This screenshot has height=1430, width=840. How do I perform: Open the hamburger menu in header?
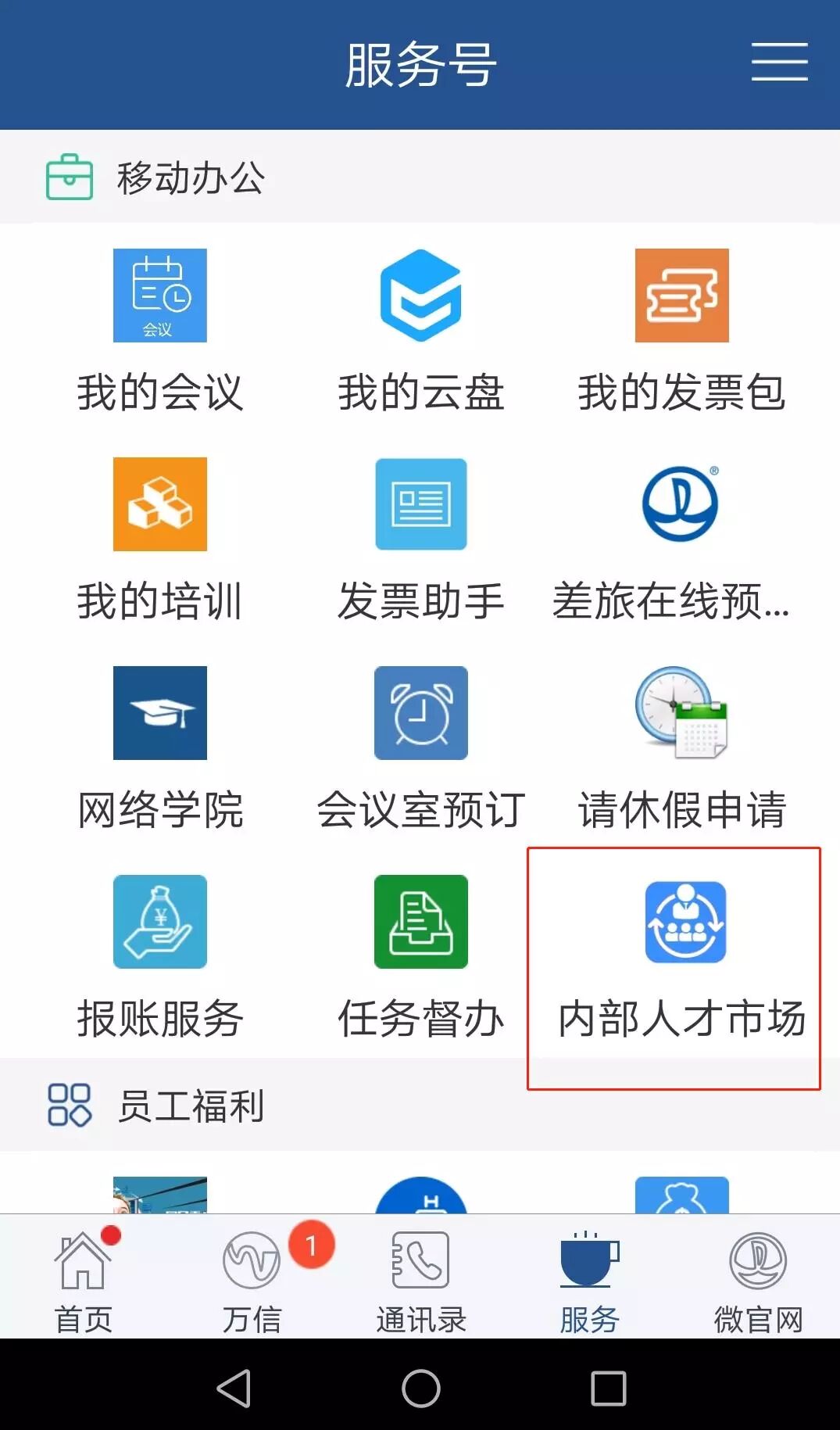click(779, 62)
